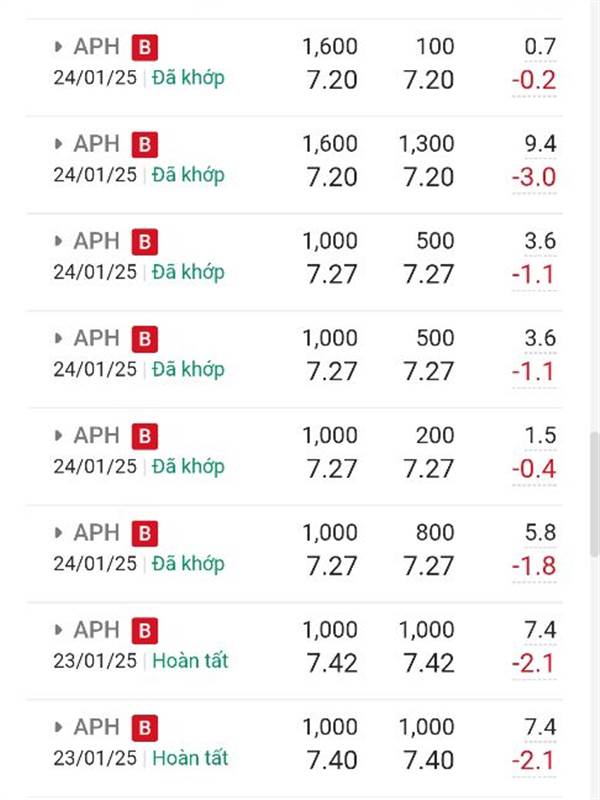Open the APH order with matched volume 200
The image size is (600, 800).
click(x=60, y=436)
